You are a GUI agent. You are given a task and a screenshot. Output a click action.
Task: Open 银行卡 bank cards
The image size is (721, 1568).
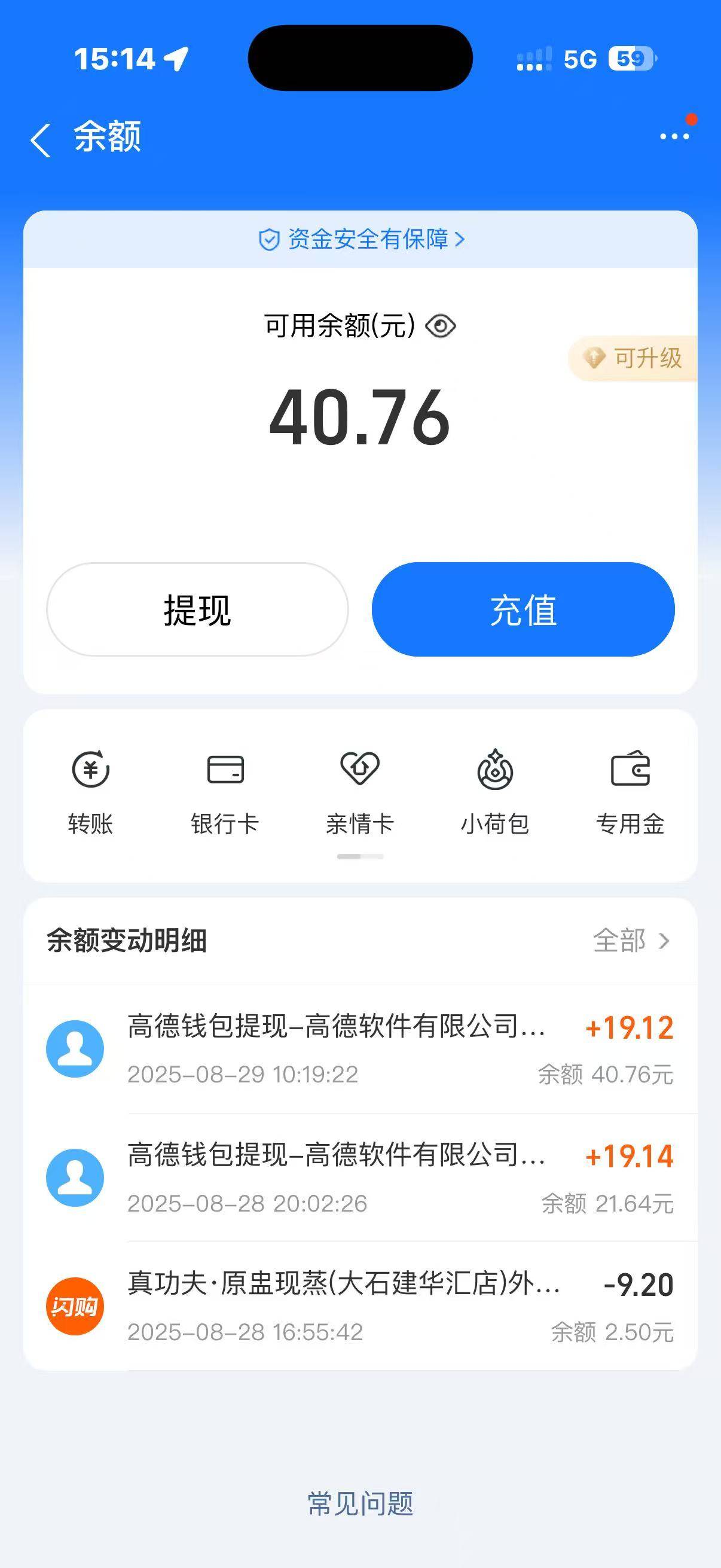[x=225, y=792]
